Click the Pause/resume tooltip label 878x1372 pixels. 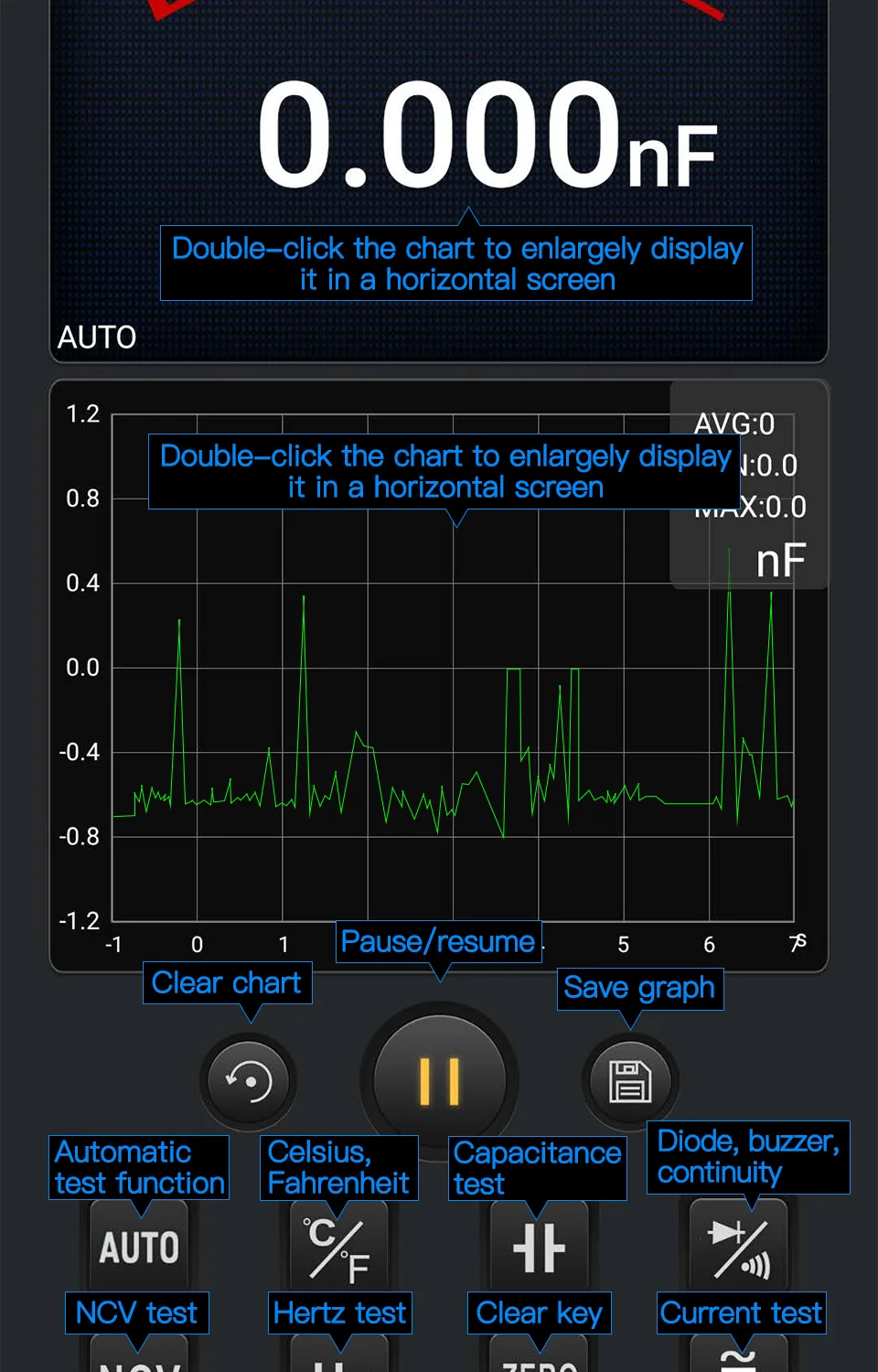439,941
